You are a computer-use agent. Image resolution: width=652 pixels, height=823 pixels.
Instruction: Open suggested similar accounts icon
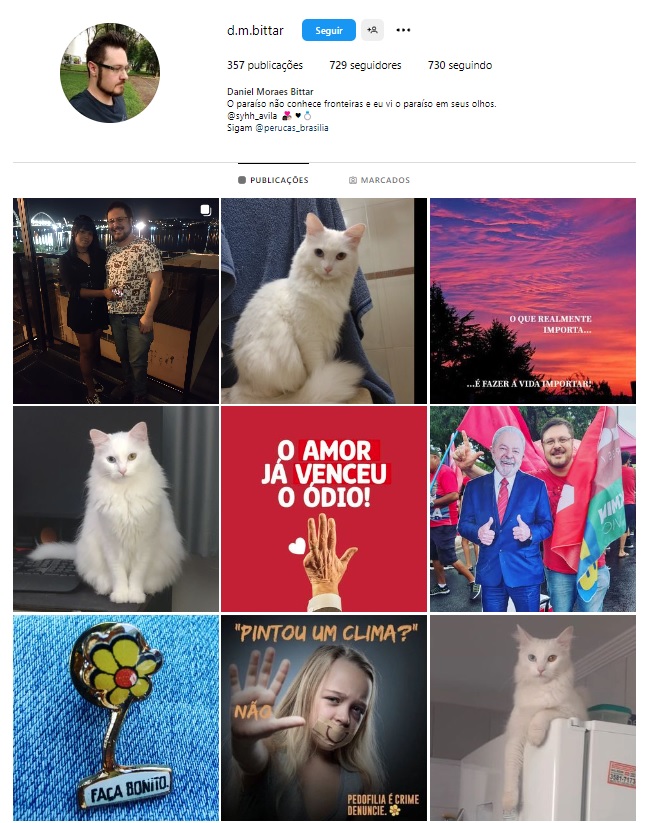[x=373, y=30]
